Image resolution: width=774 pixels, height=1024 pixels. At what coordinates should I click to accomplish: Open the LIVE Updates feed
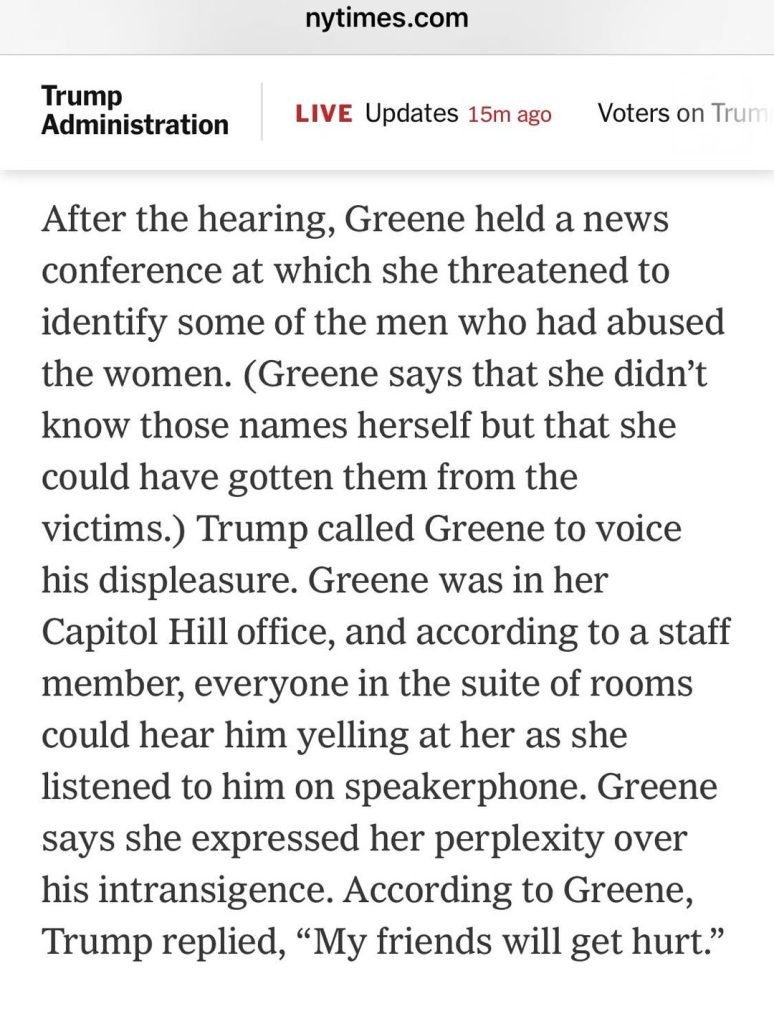tap(423, 114)
